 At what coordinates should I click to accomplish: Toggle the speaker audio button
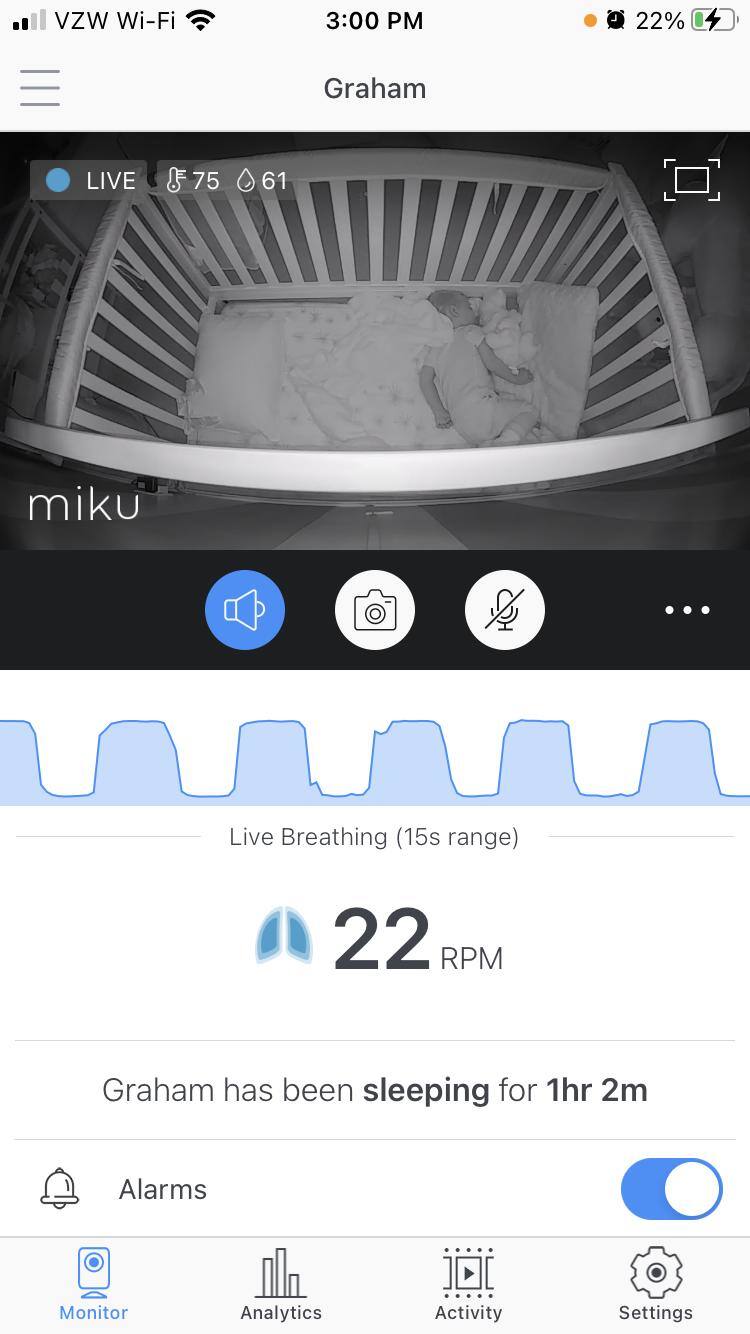point(245,610)
